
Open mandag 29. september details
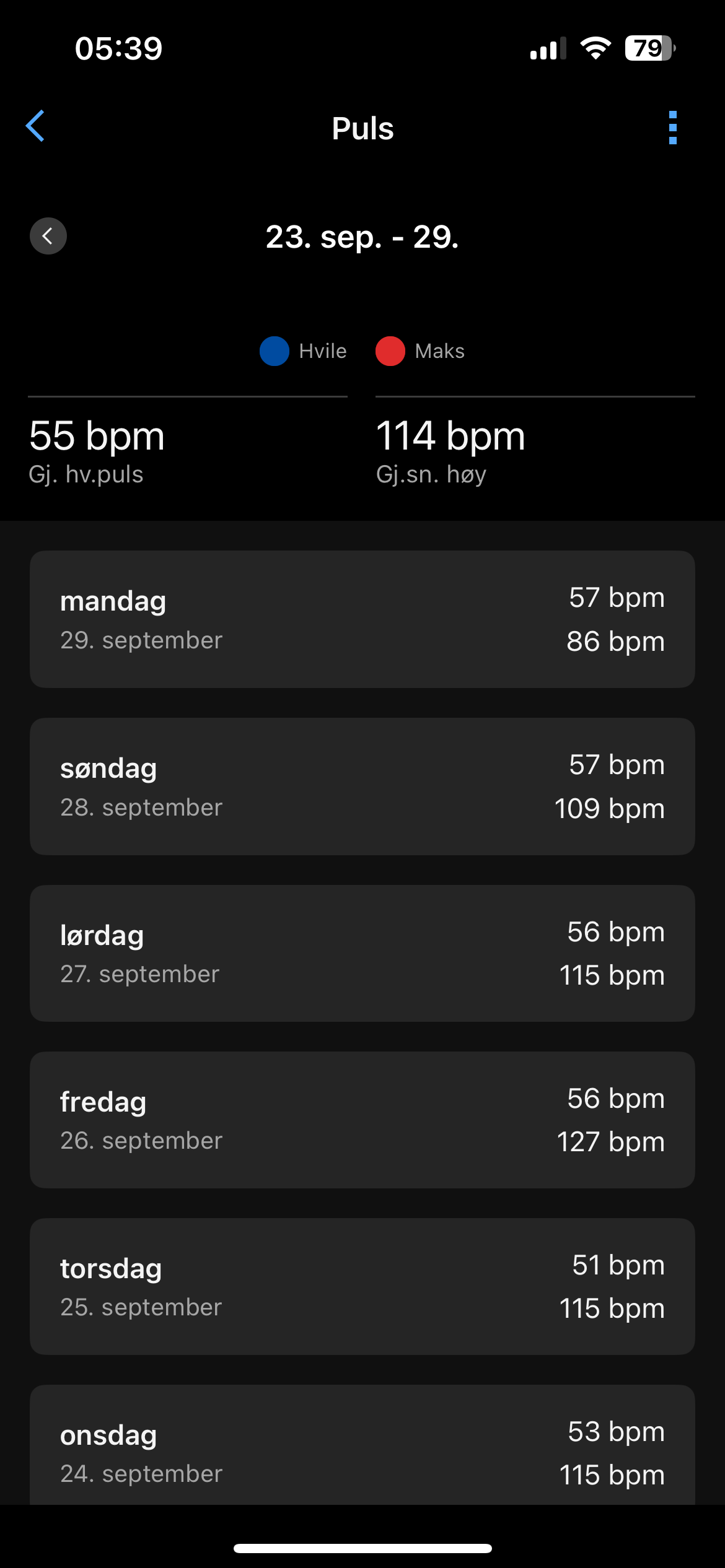[362, 619]
